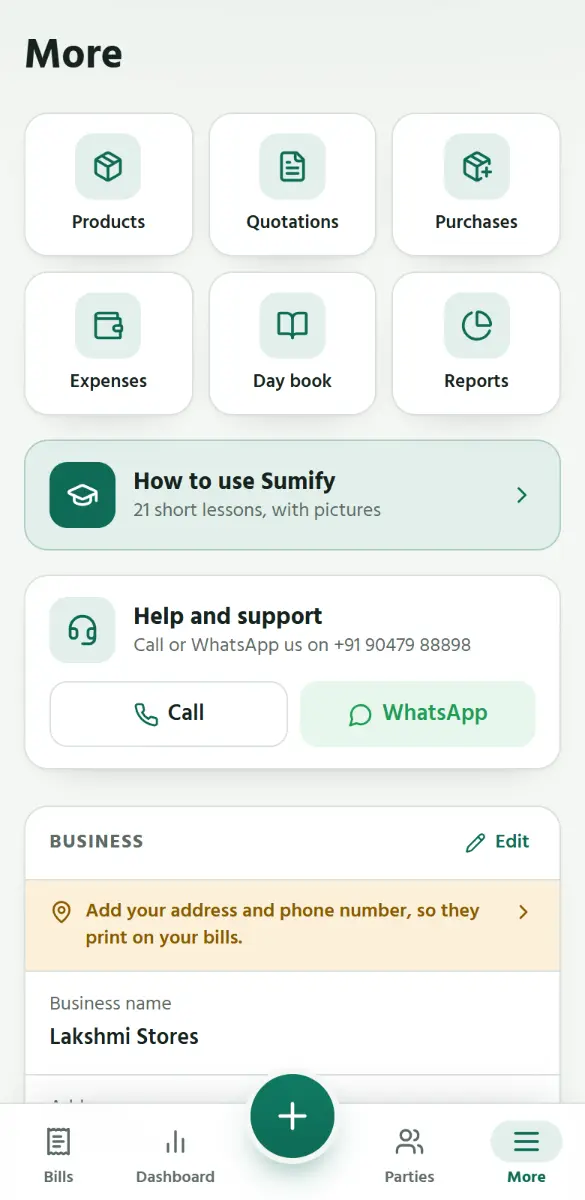Open the add address and phone number banner
The width and height of the screenshot is (585, 1200).
pos(292,925)
